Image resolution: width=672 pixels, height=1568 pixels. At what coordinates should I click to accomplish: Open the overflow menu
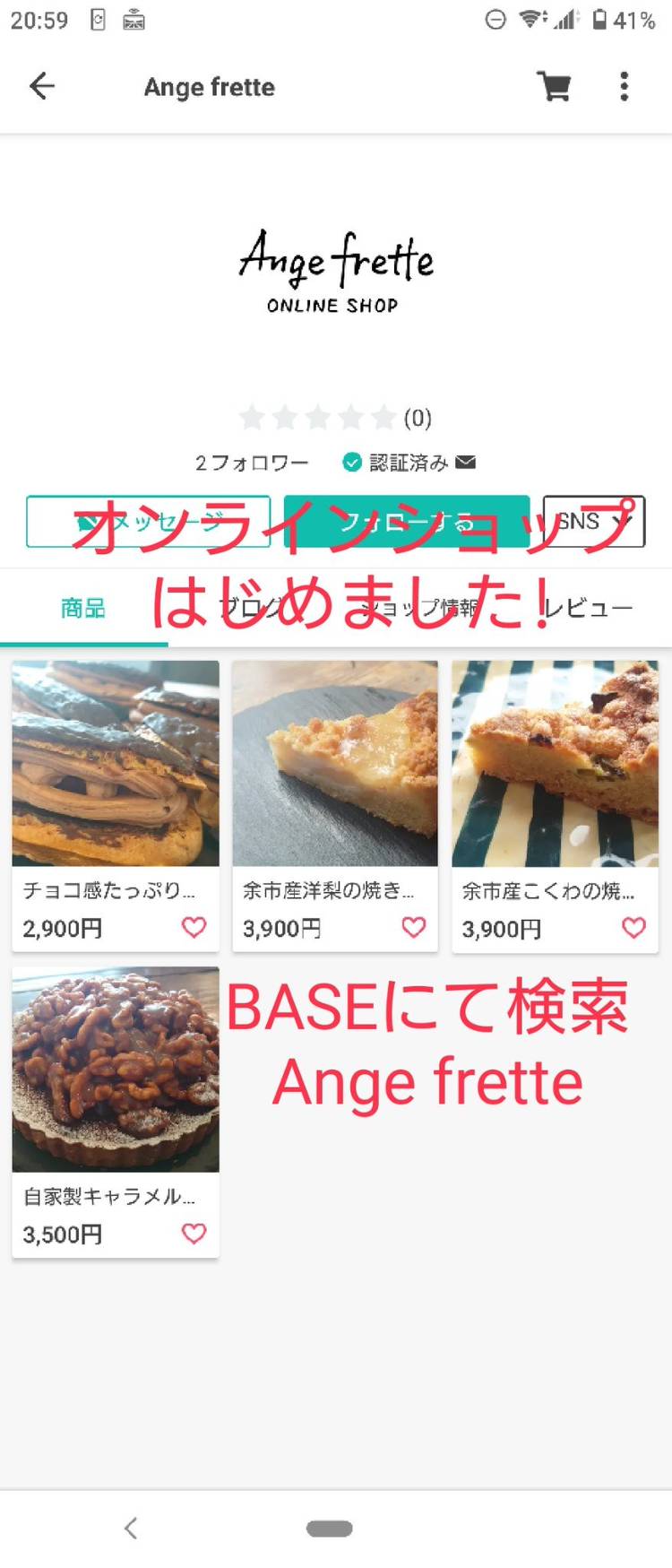(x=625, y=86)
